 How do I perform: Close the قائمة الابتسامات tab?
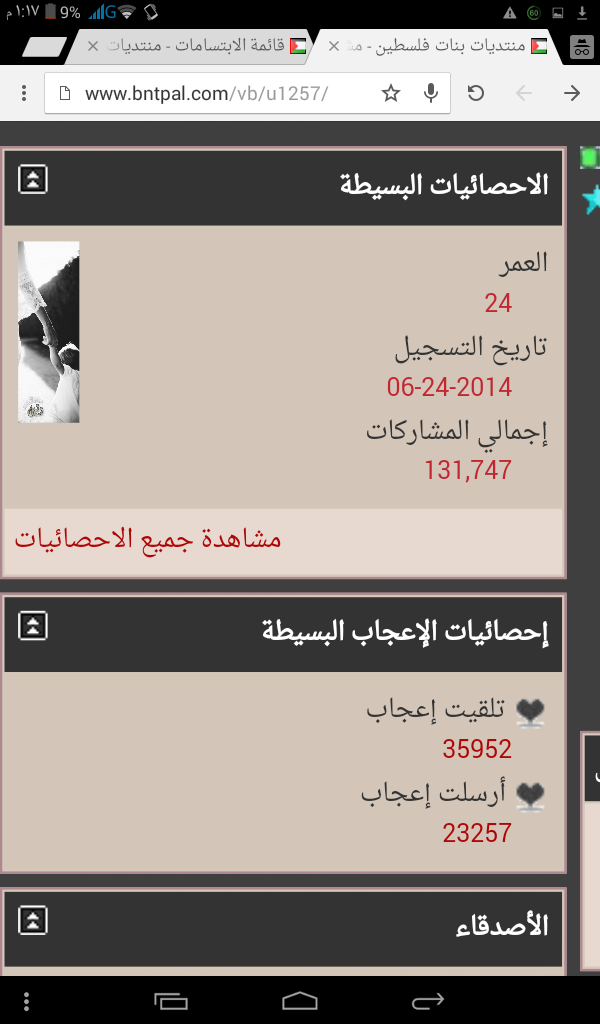point(93,46)
